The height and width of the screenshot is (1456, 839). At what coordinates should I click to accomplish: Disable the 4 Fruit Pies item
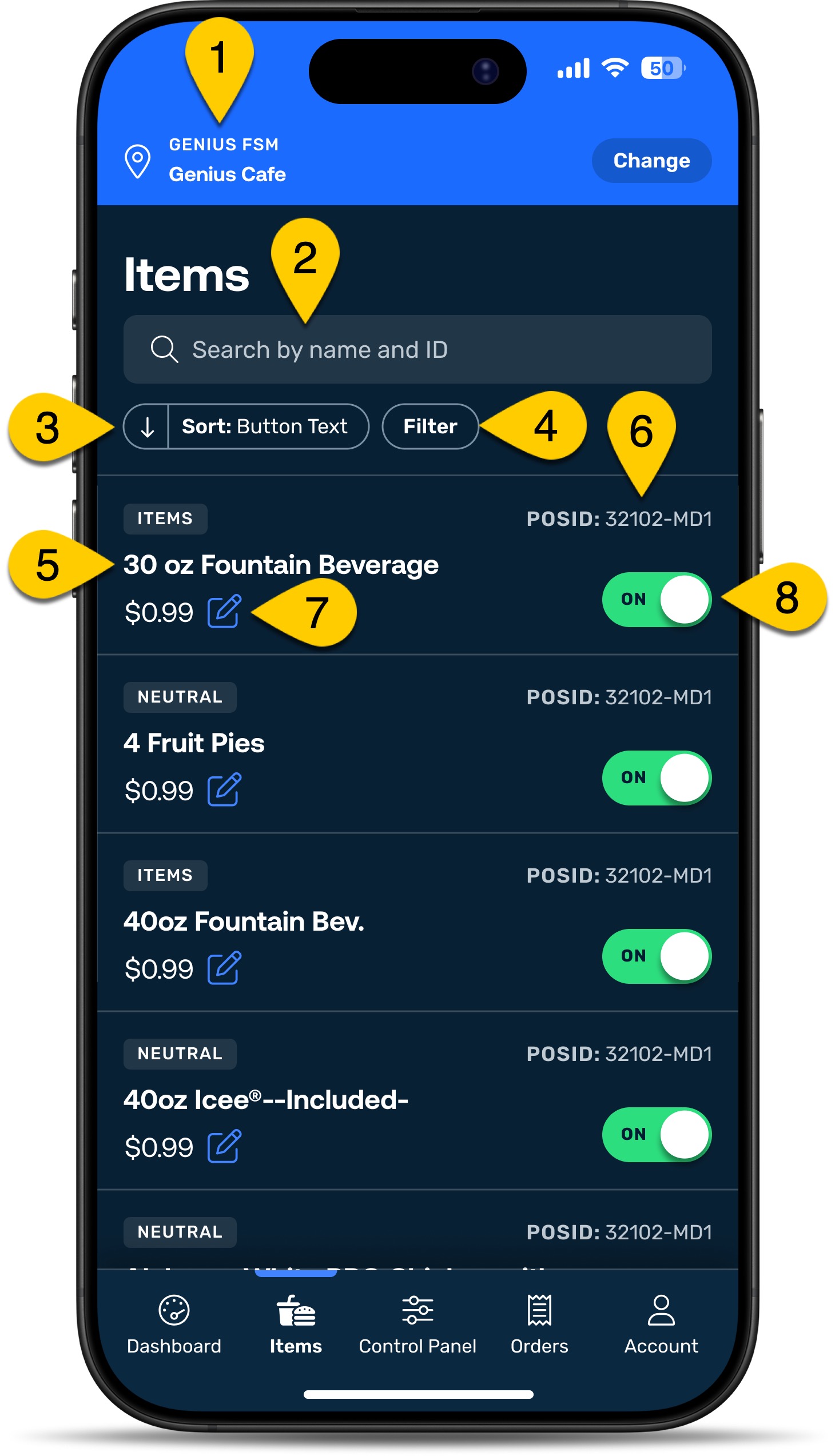657,778
